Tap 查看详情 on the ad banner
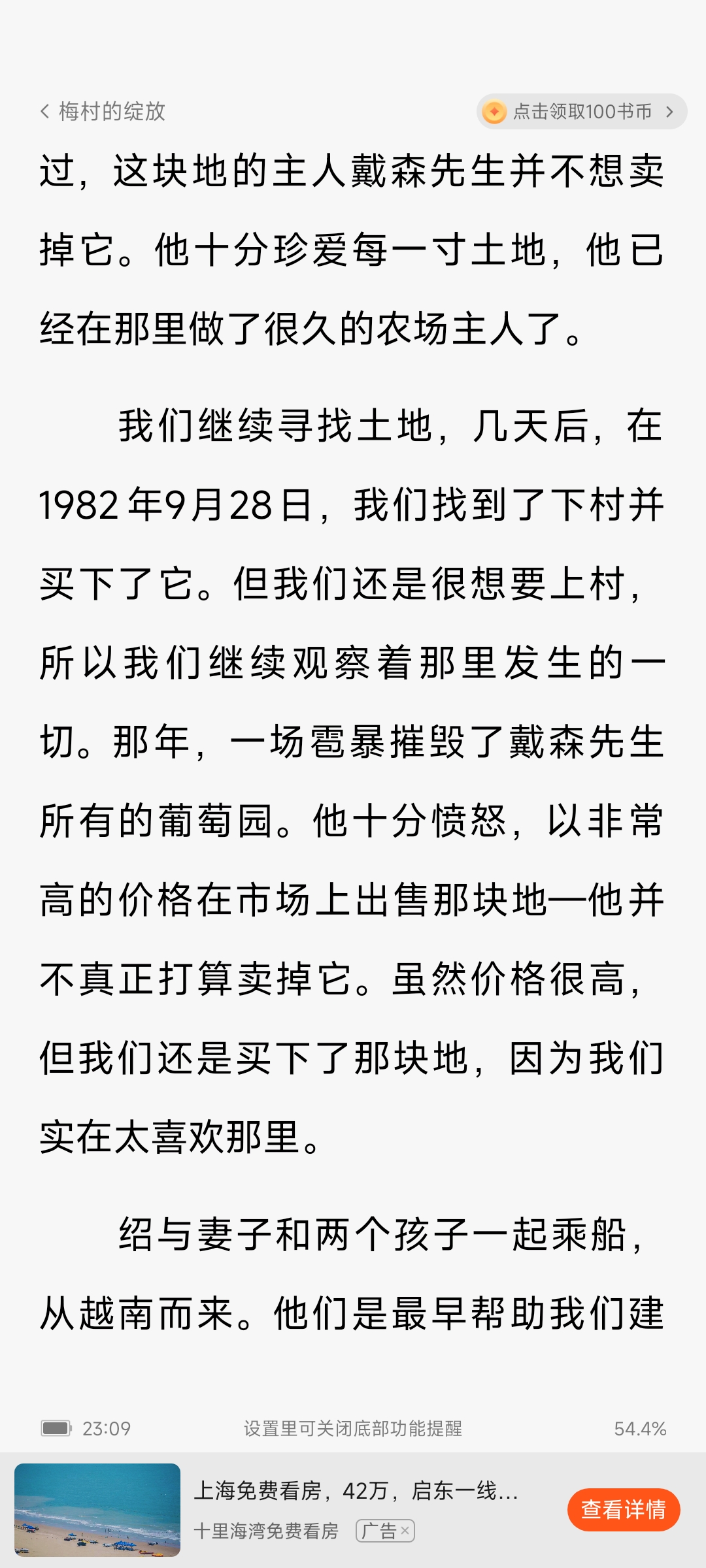This screenshot has width=706, height=1568. click(623, 1509)
